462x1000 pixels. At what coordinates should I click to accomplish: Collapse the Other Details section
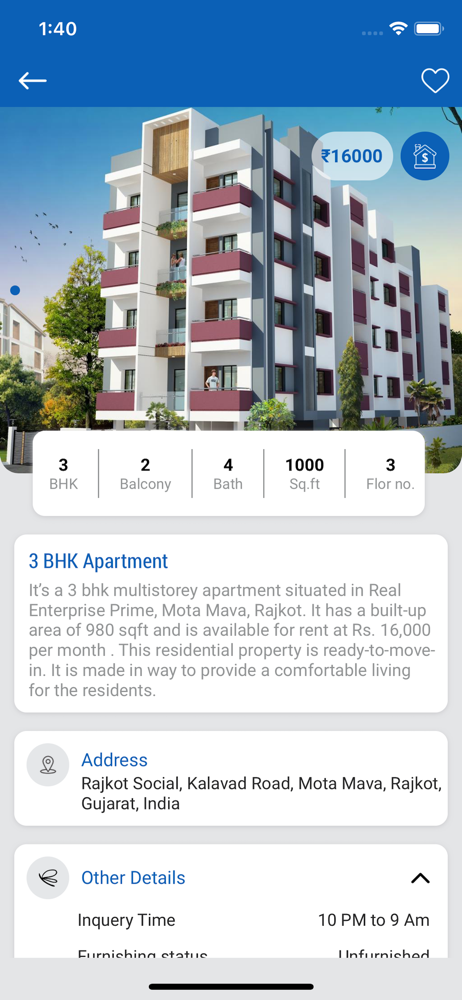420,878
